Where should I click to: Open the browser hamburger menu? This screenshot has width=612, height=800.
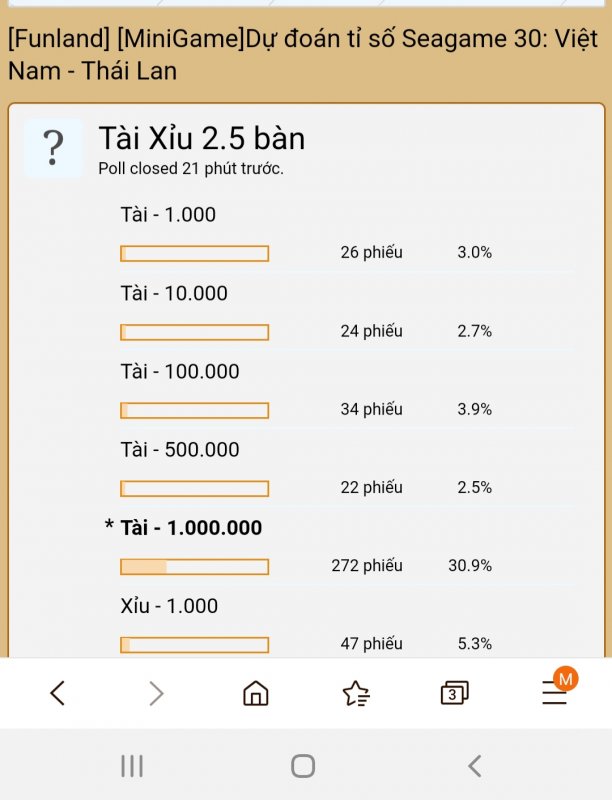pyautogui.click(x=554, y=693)
